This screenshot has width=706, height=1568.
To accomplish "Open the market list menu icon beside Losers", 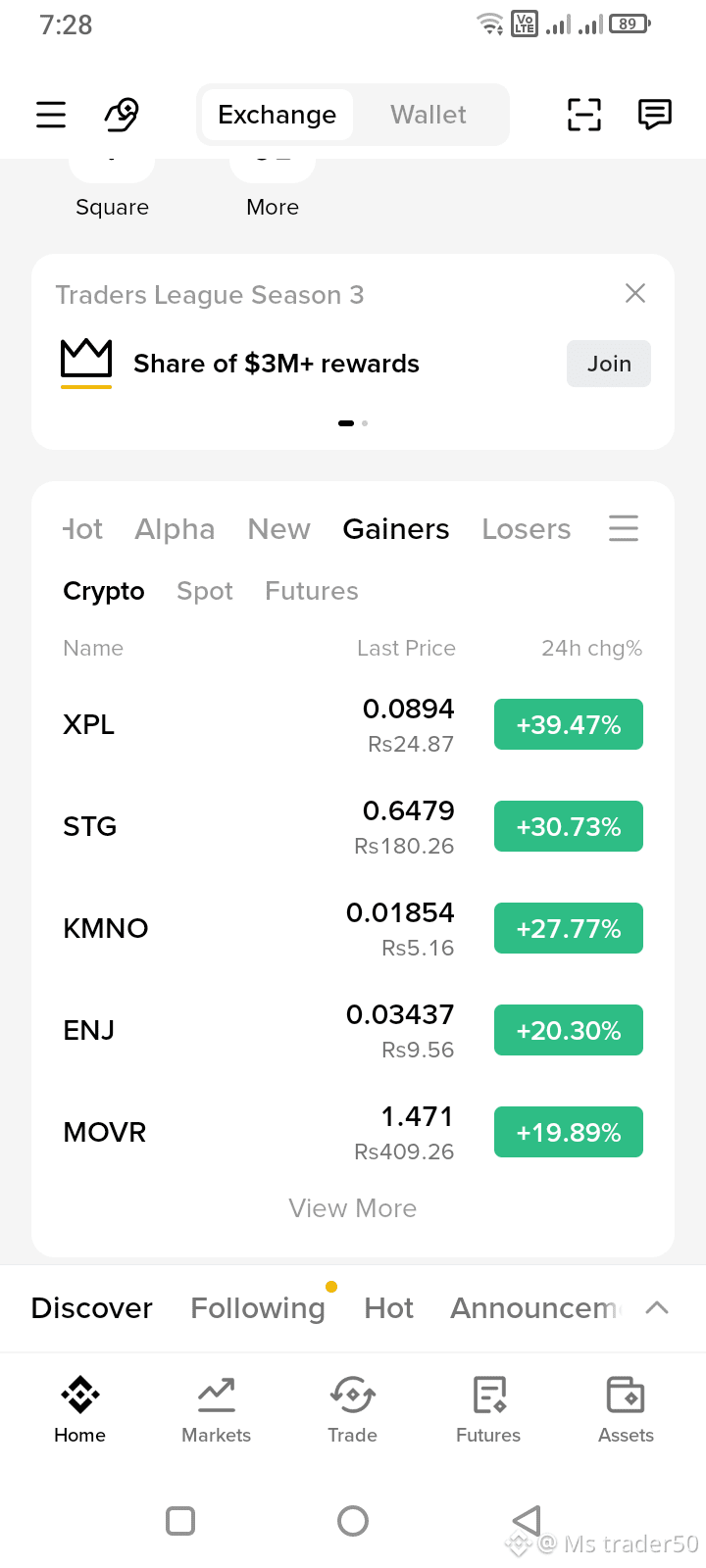I will pyautogui.click(x=624, y=528).
